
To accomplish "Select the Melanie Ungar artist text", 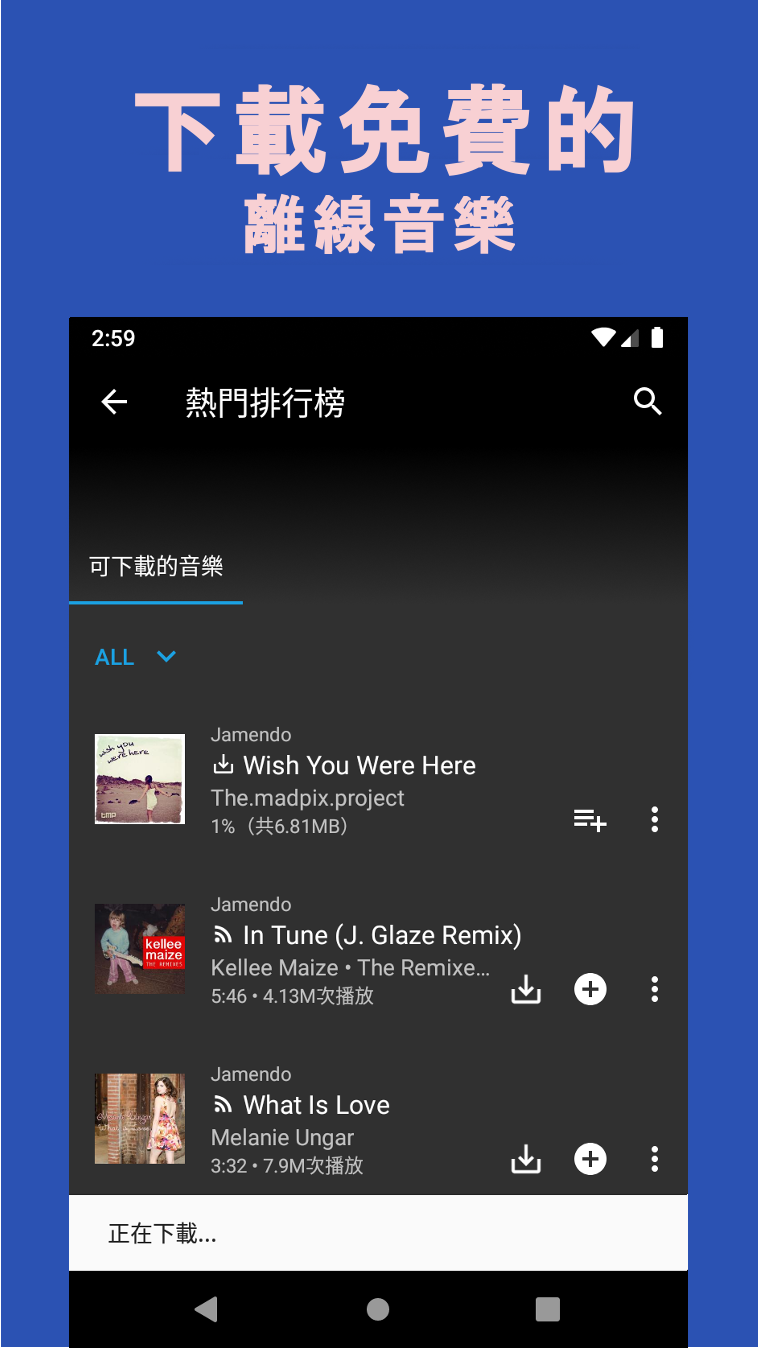I will (282, 1137).
